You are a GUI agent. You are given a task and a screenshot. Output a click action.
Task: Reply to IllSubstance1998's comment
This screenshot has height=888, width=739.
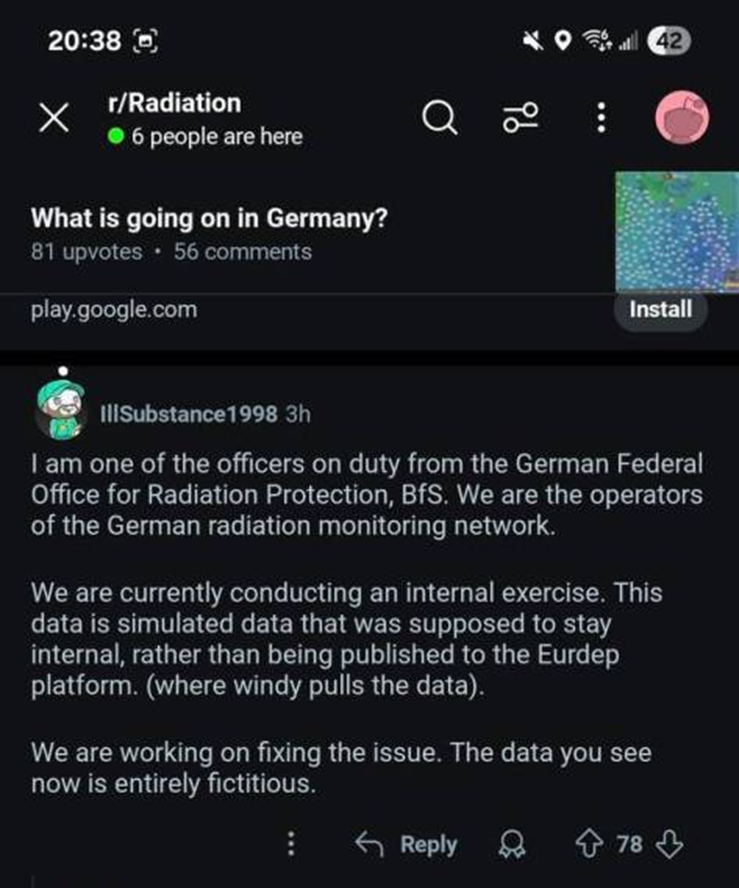click(408, 845)
